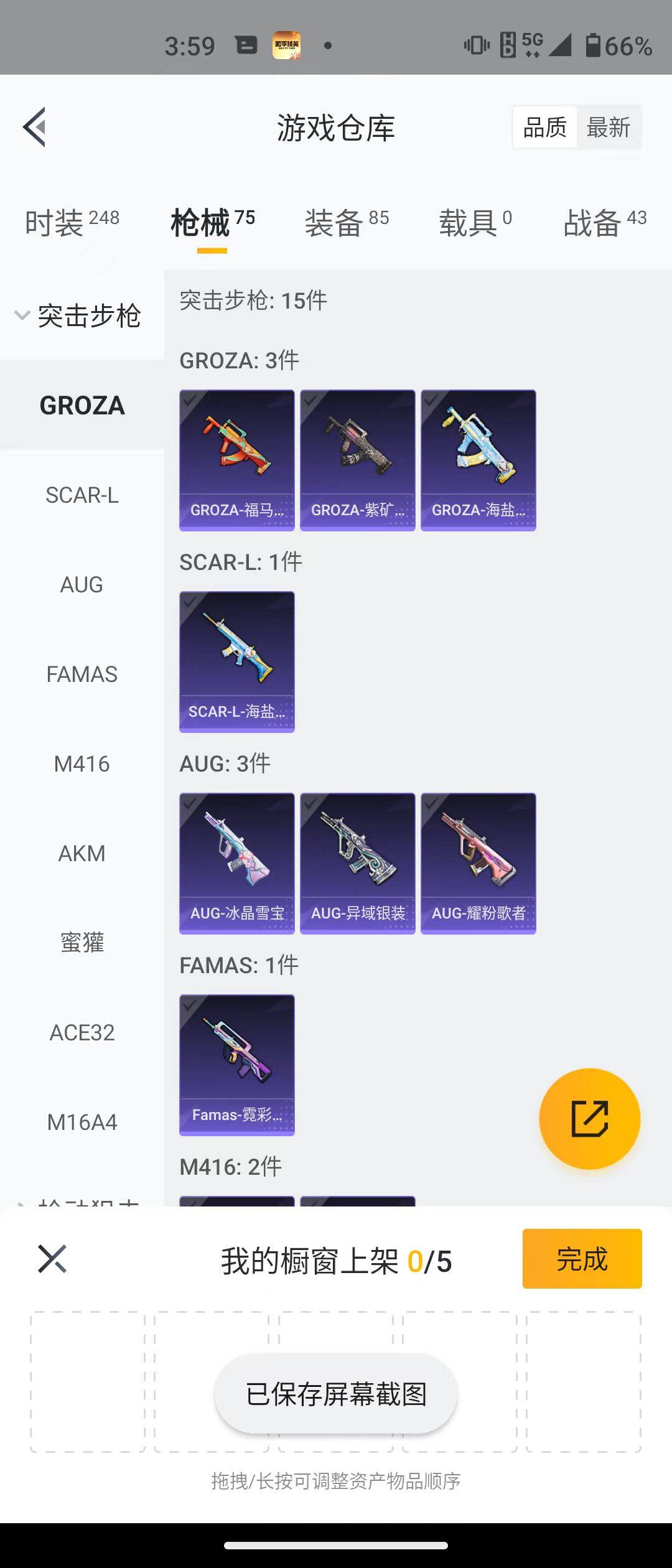Select 蜜獾 in the side list

pyautogui.click(x=82, y=943)
